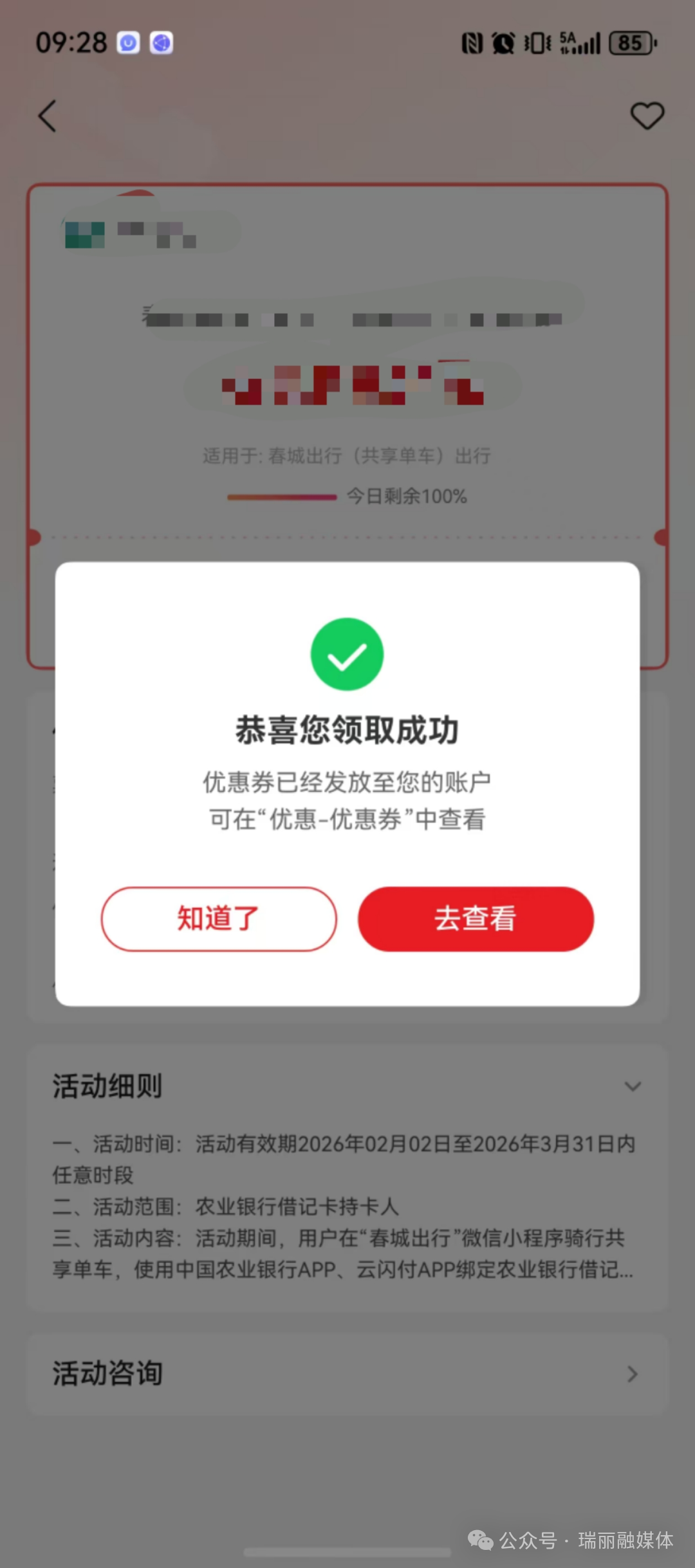Image resolution: width=695 pixels, height=1568 pixels.
Task: Tap the heart favorite icon
Action: pyautogui.click(x=647, y=116)
